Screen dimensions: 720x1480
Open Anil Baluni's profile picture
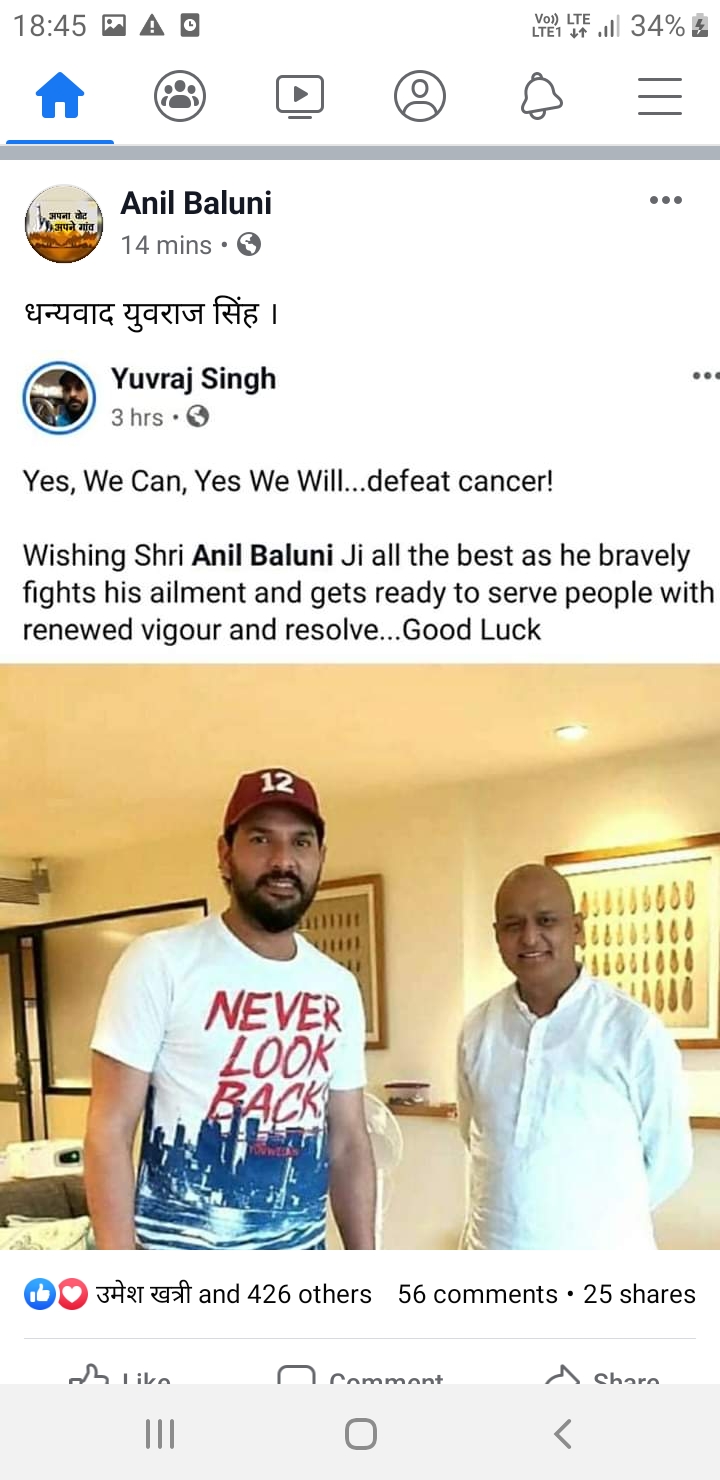[x=64, y=224]
